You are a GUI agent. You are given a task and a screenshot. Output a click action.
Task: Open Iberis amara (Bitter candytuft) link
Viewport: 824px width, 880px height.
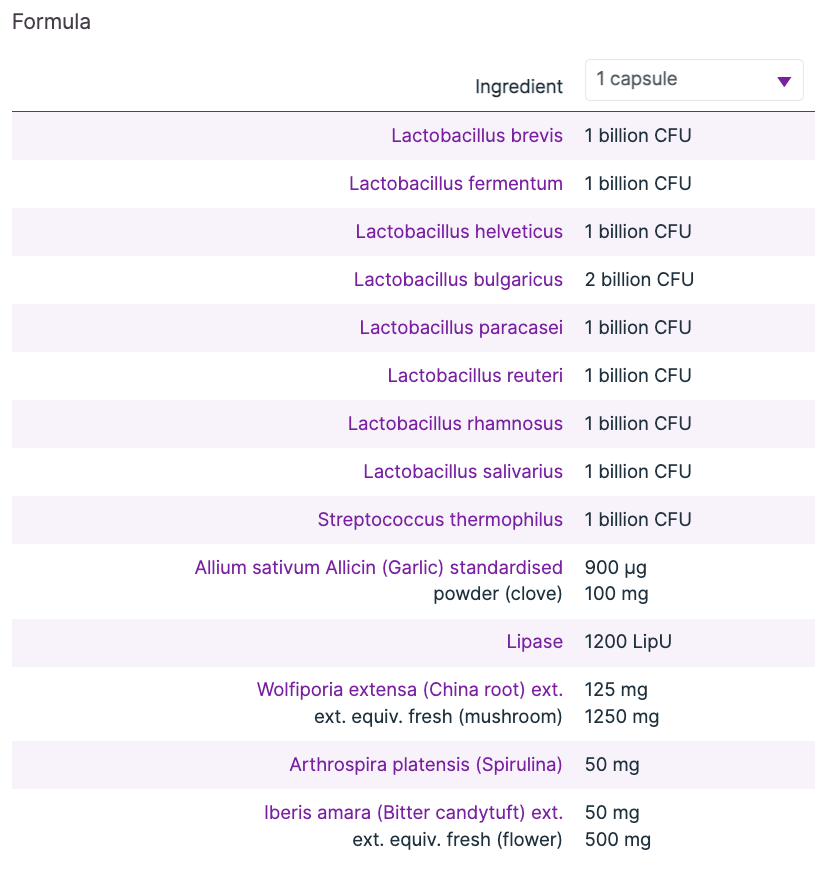[x=413, y=813]
